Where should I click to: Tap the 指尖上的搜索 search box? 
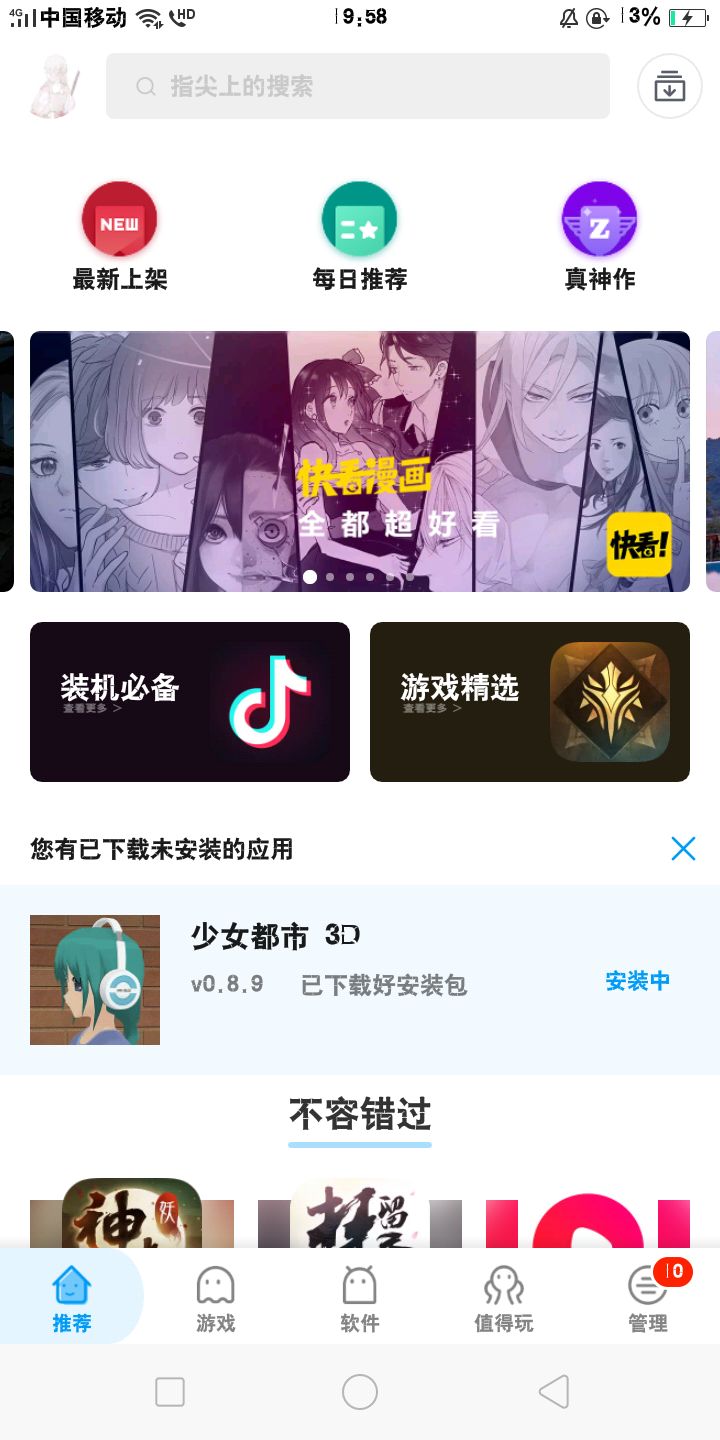point(358,86)
